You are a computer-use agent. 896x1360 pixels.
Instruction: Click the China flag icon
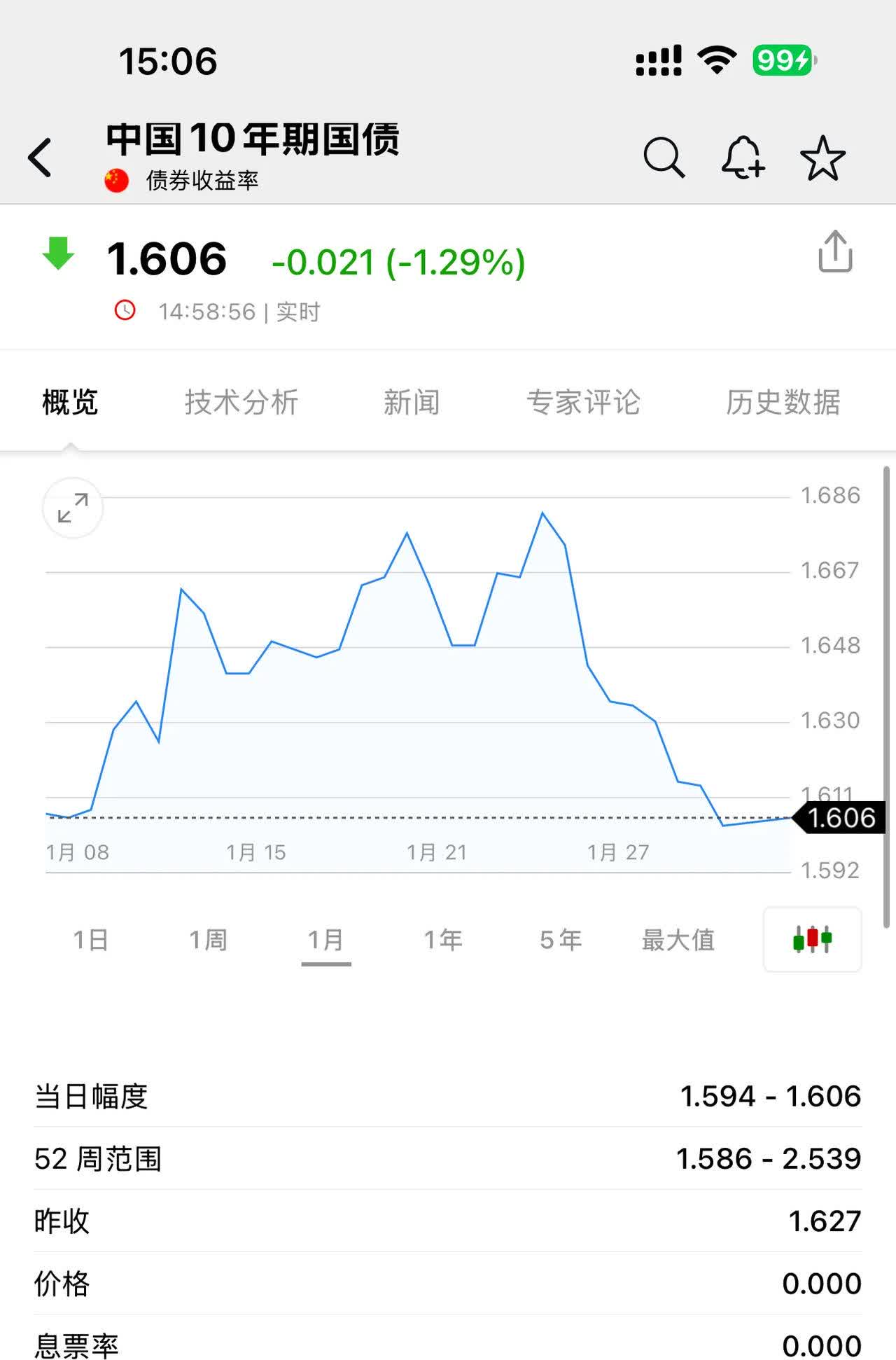click(116, 179)
